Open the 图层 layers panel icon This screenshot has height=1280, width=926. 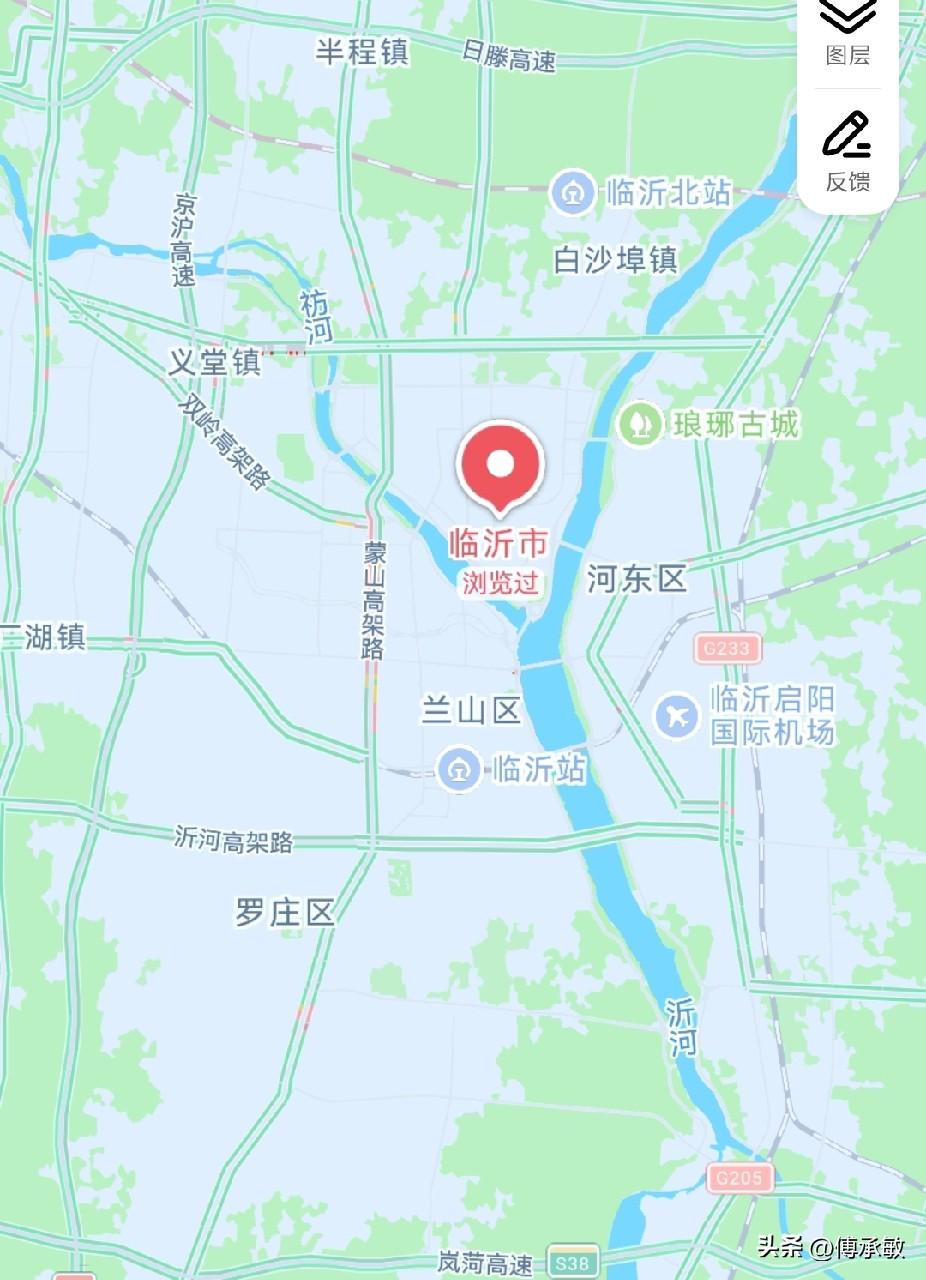coord(845,20)
